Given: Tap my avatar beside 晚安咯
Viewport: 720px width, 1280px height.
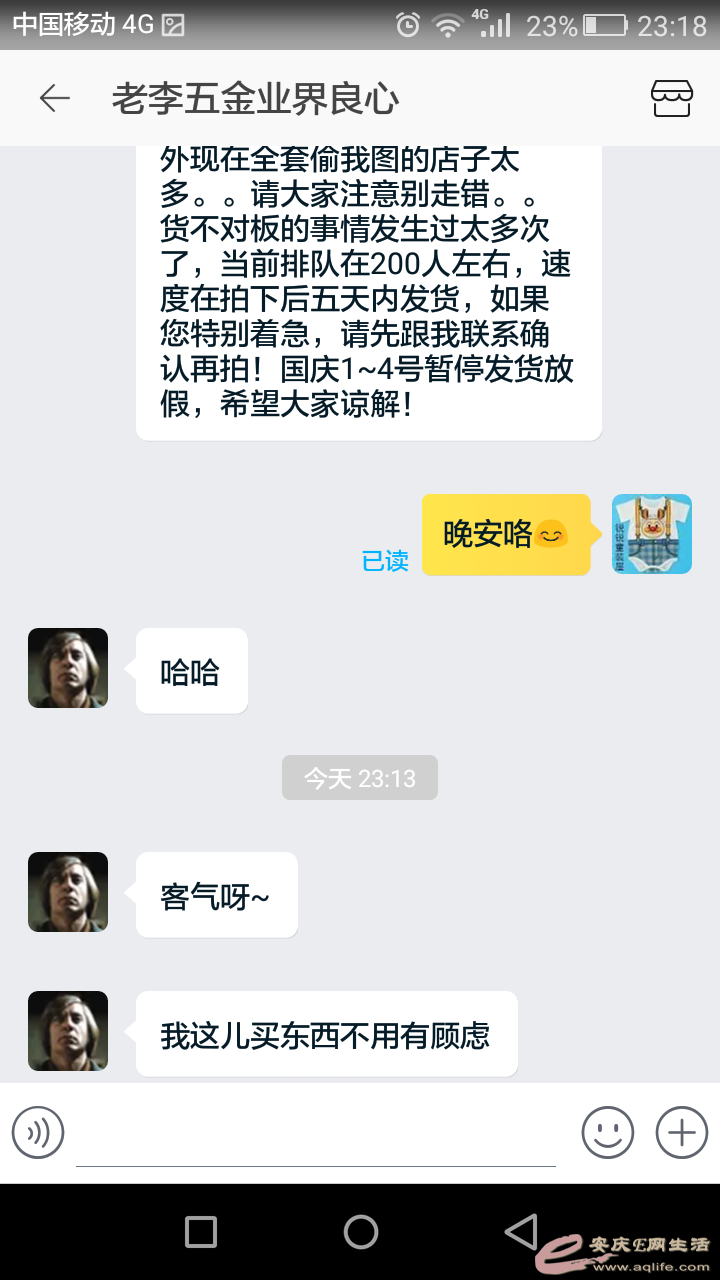Looking at the screenshot, I should click(x=652, y=534).
